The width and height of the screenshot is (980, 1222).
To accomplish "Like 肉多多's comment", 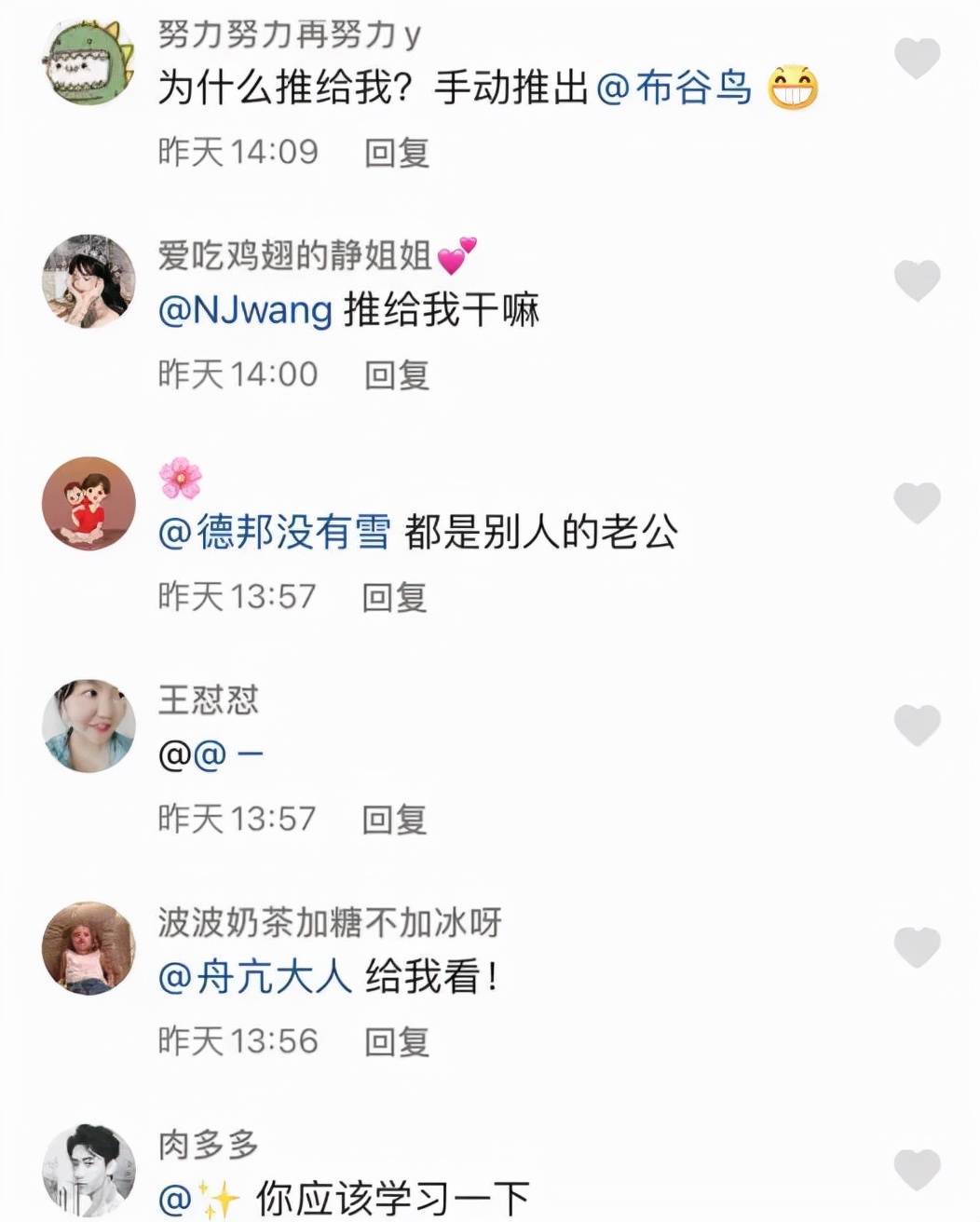I will [x=917, y=1170].
